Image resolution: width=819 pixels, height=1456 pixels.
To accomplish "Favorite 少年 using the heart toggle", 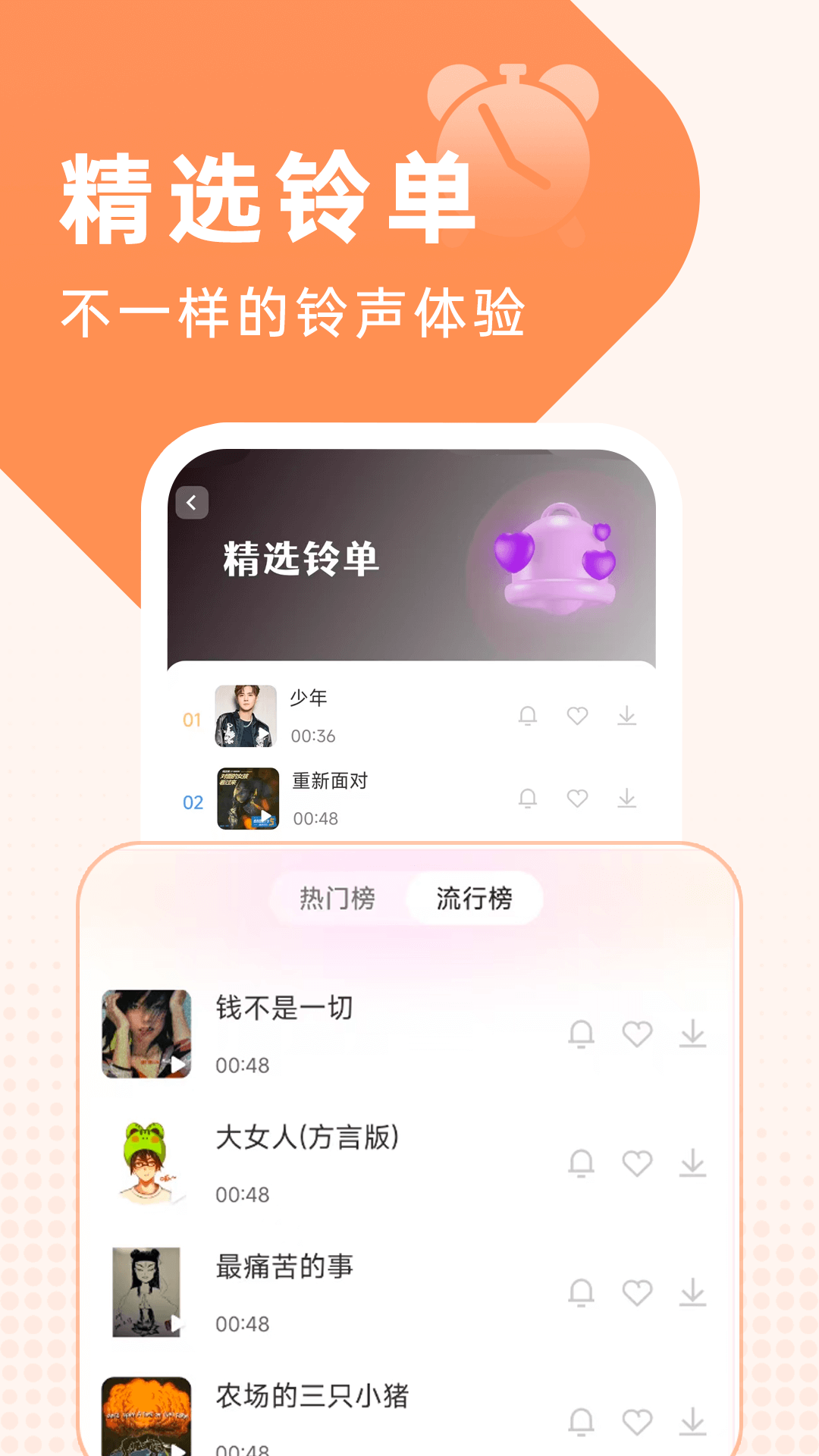I will pos(579,715).
